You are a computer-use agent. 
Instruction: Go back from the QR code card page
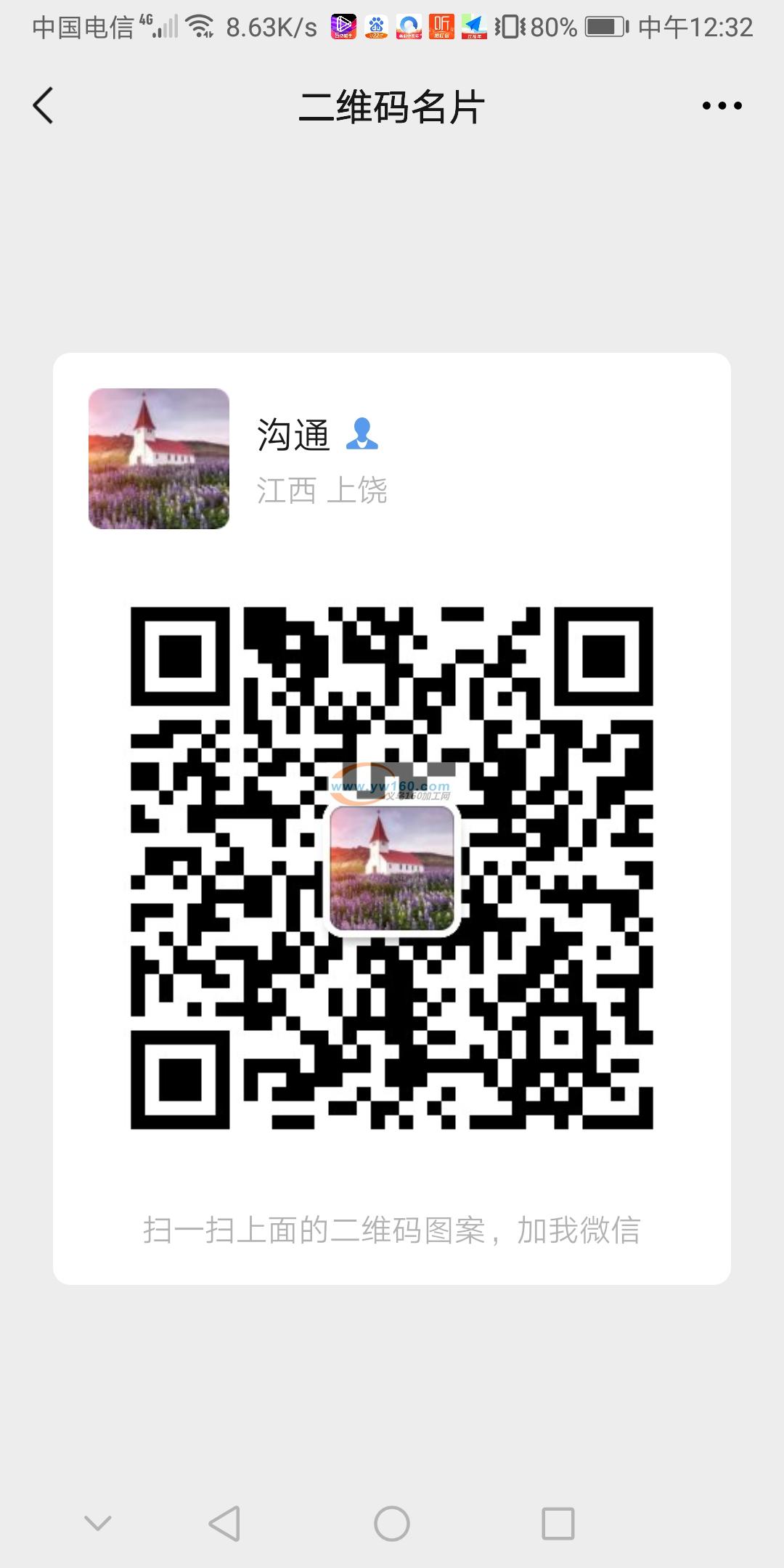(44, 106)
